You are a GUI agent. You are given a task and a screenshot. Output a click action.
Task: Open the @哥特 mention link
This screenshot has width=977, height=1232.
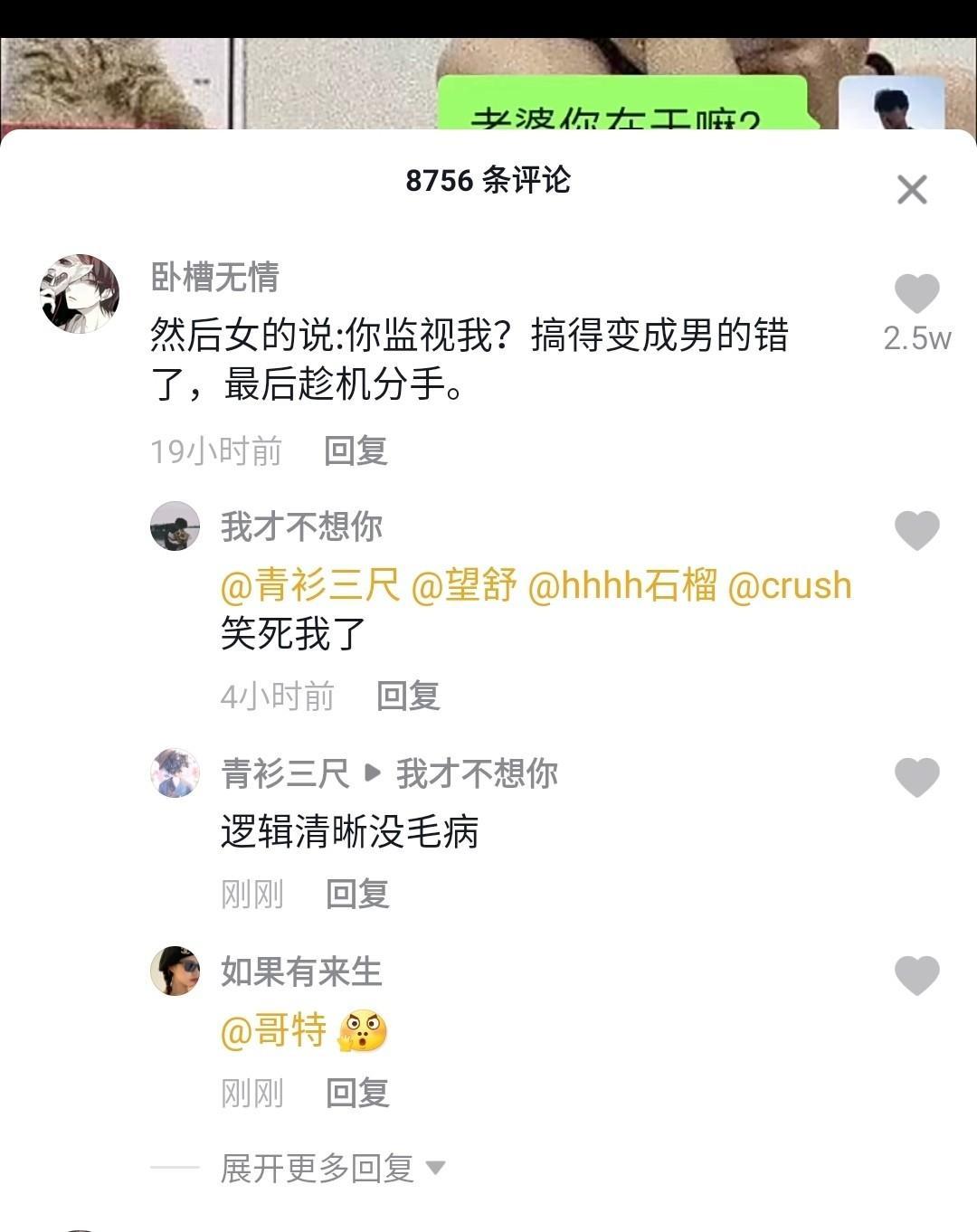pyautogui.click(x=273, y=1030)
